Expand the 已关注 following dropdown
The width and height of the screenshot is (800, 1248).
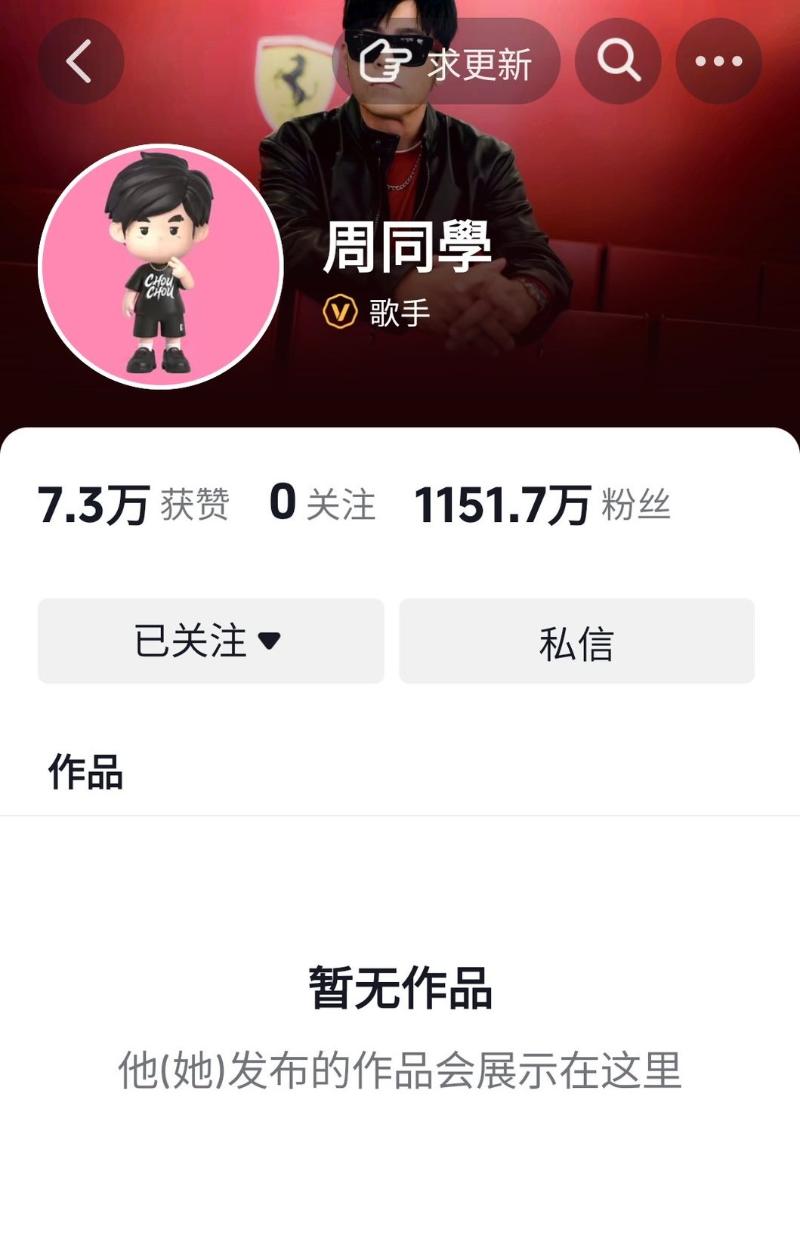point(210,641)
